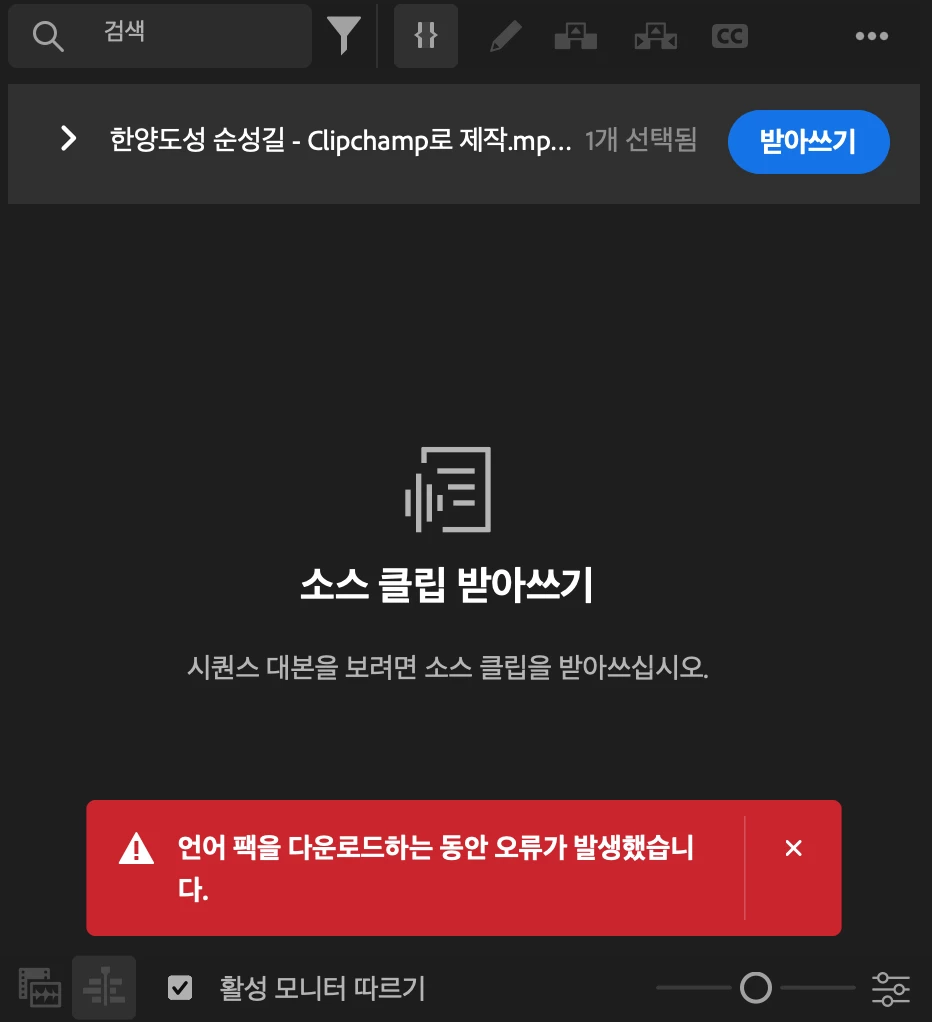Dismiss the language pack error banner
Image resolution: width=932 pixels, height=1022 pixels.
pyautogui.click(x=794, y=848)
